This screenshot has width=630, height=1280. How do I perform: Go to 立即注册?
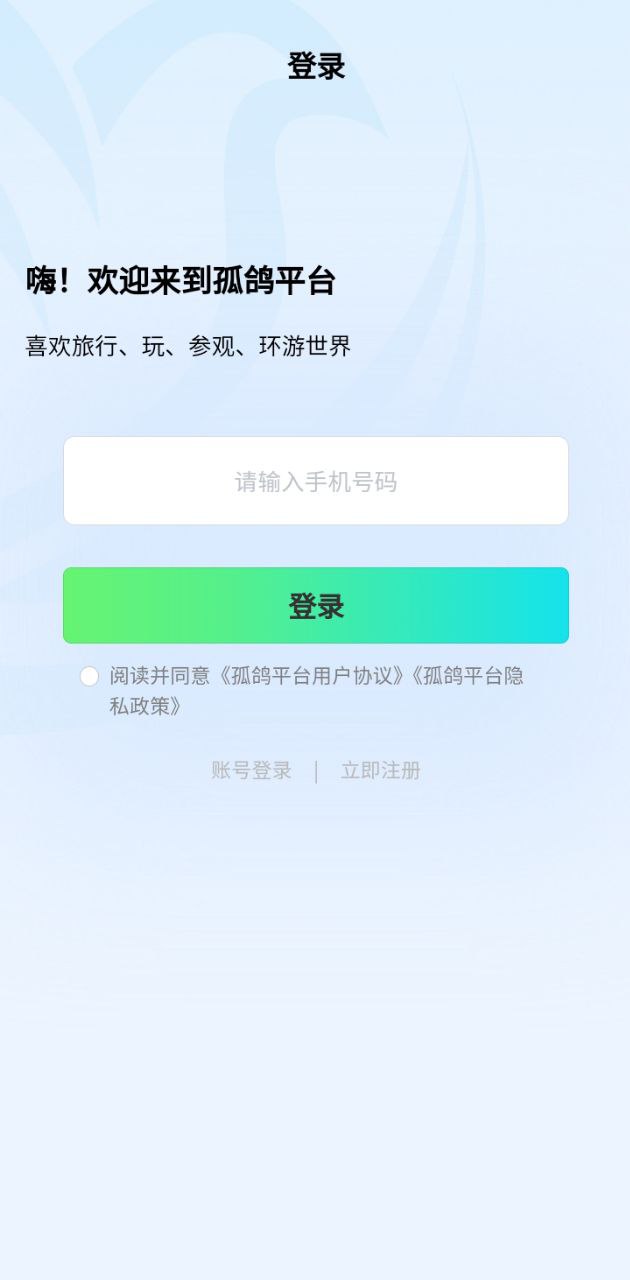tap(380, 771)
